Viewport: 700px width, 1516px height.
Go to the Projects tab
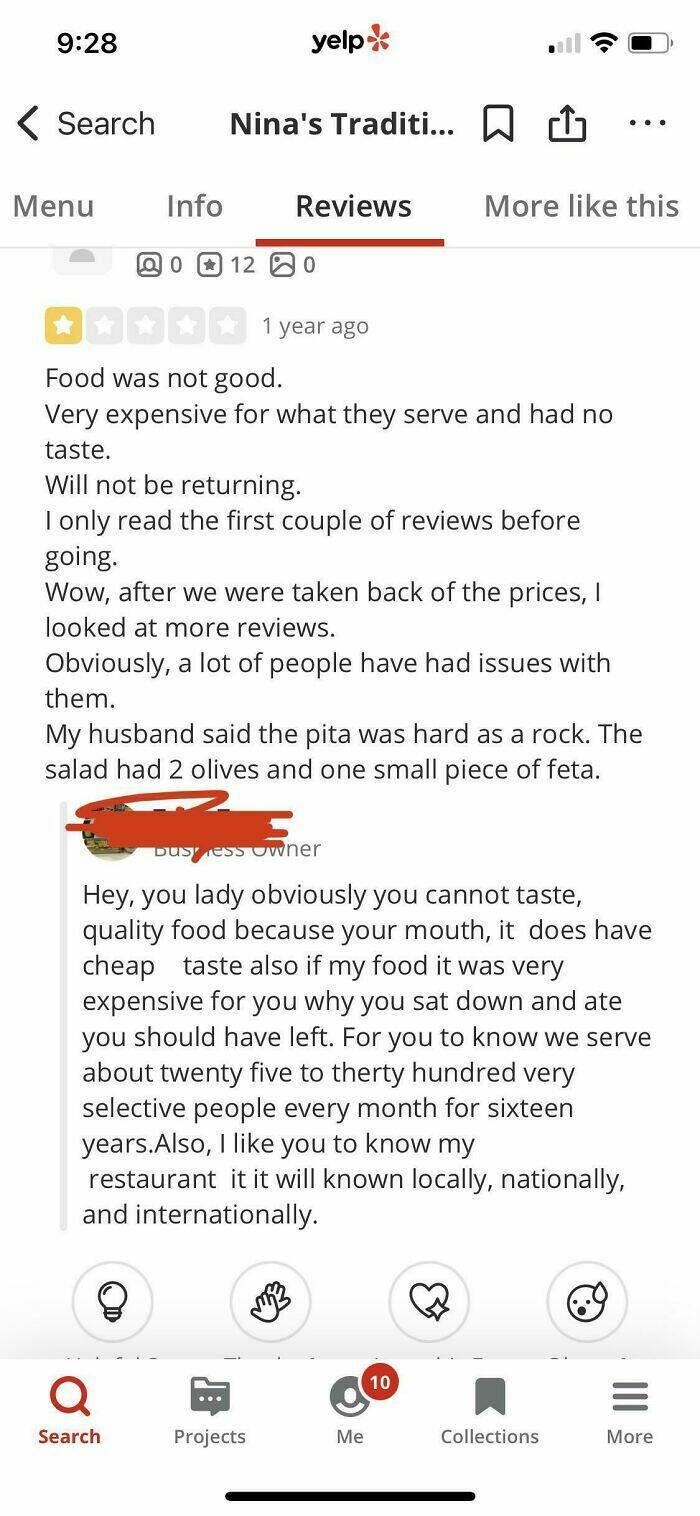[209, 1409]
